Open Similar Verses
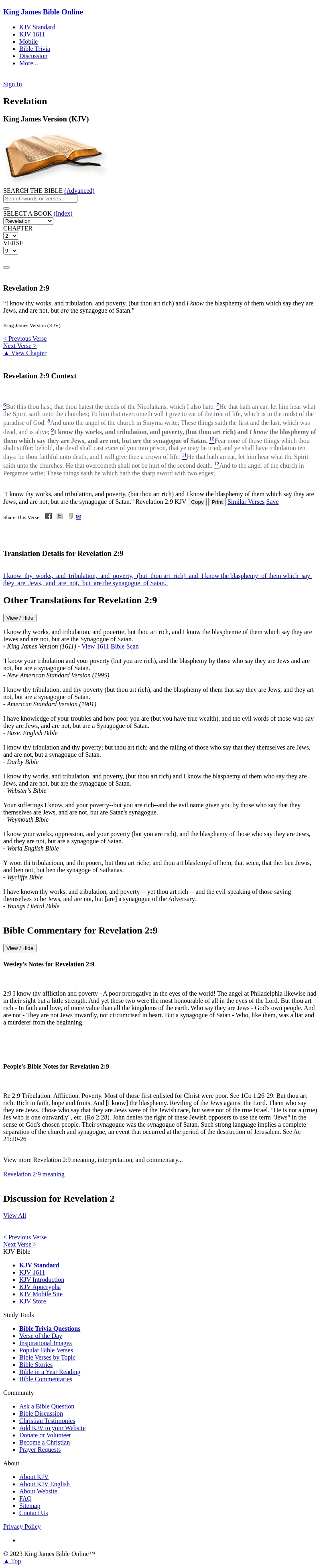Screen dimensions: 321x1568 click(x=246, y=501)
